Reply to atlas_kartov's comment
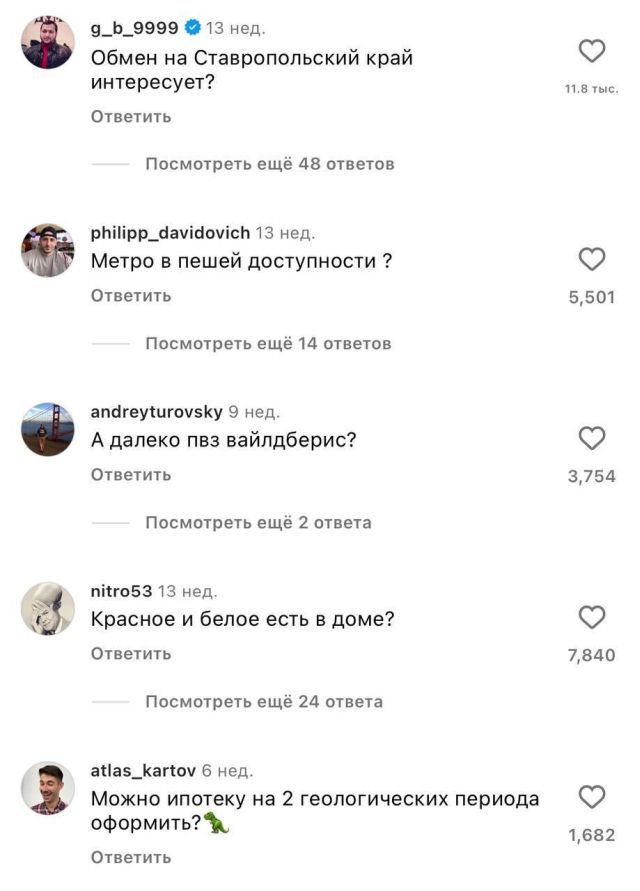Viewport: 640px width, 891px height. pos(131,857)
